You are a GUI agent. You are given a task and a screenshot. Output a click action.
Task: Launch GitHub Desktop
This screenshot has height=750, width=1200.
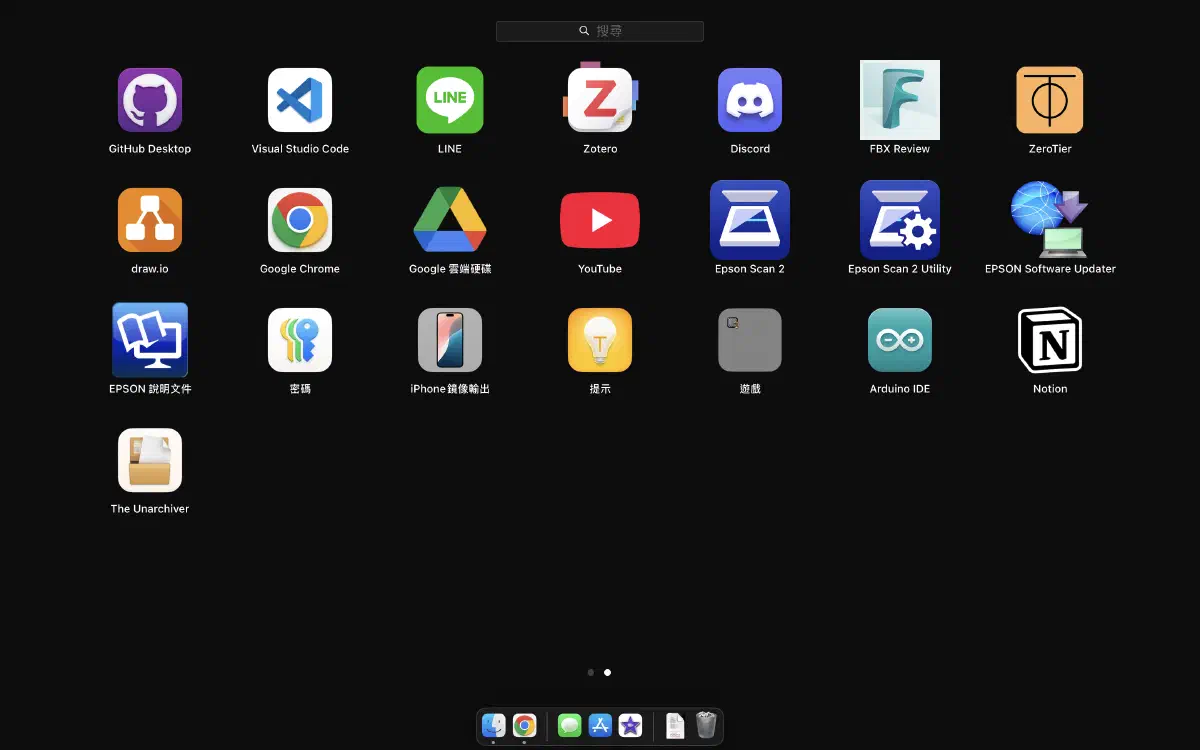coord(150,100)
